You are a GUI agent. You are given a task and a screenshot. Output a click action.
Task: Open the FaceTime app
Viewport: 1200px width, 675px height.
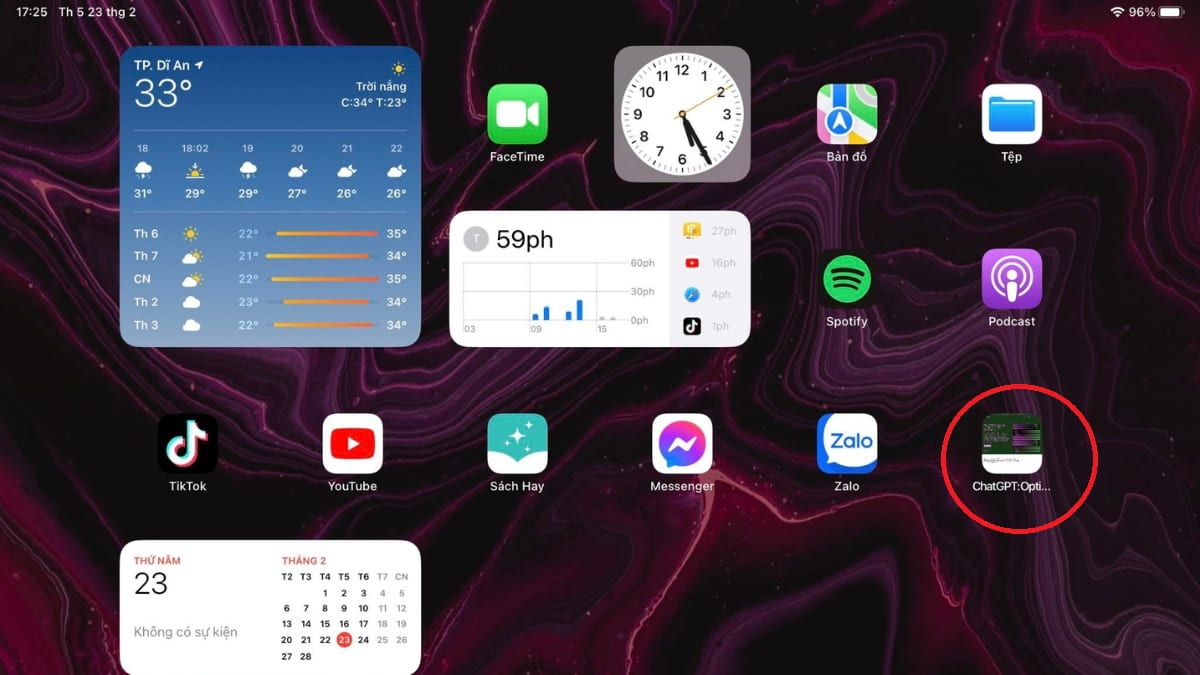coord(517,114)
